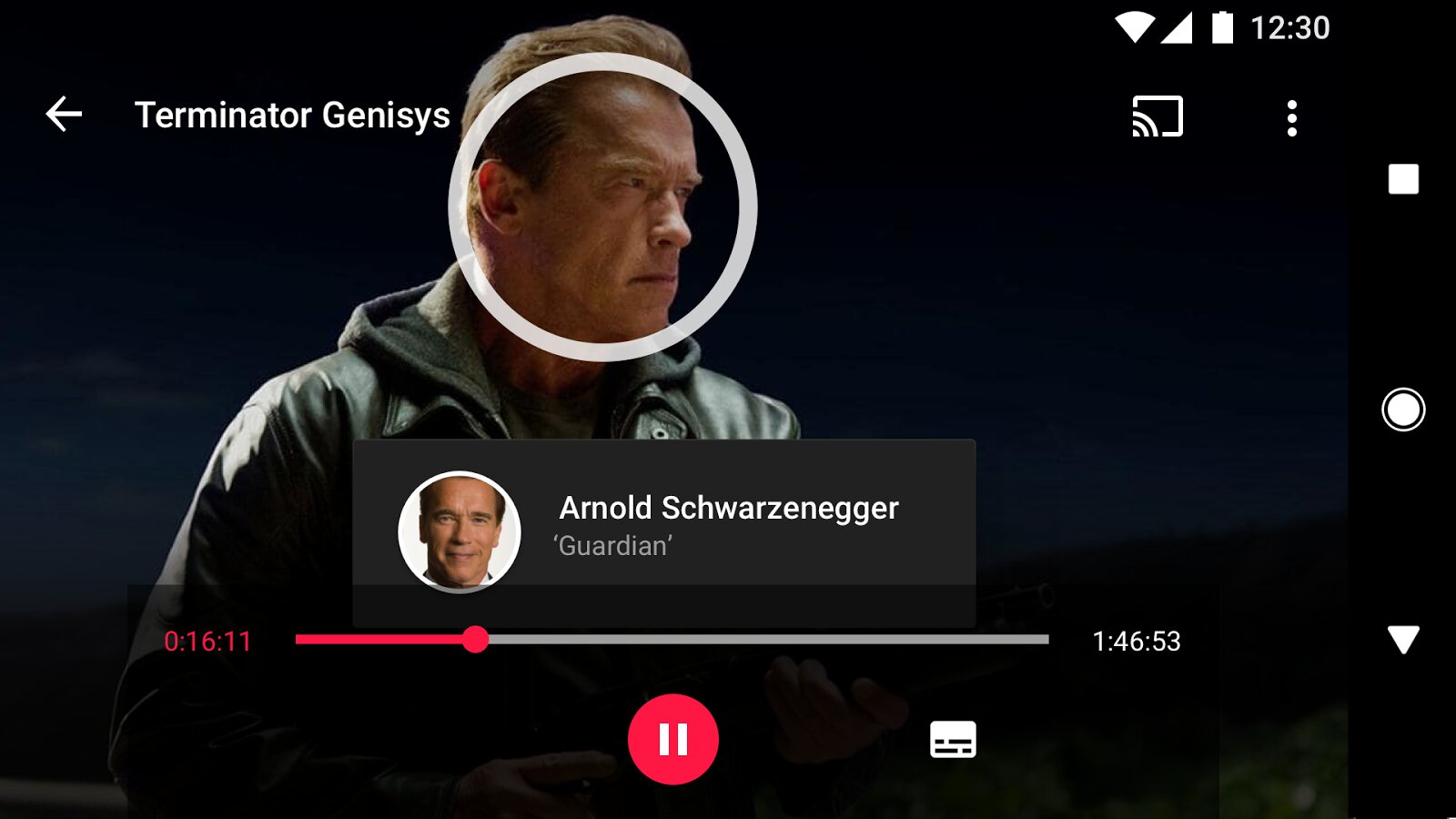Pause the movie playback
The height and width of the screenshot is (819, 1456).
point(672,739)
